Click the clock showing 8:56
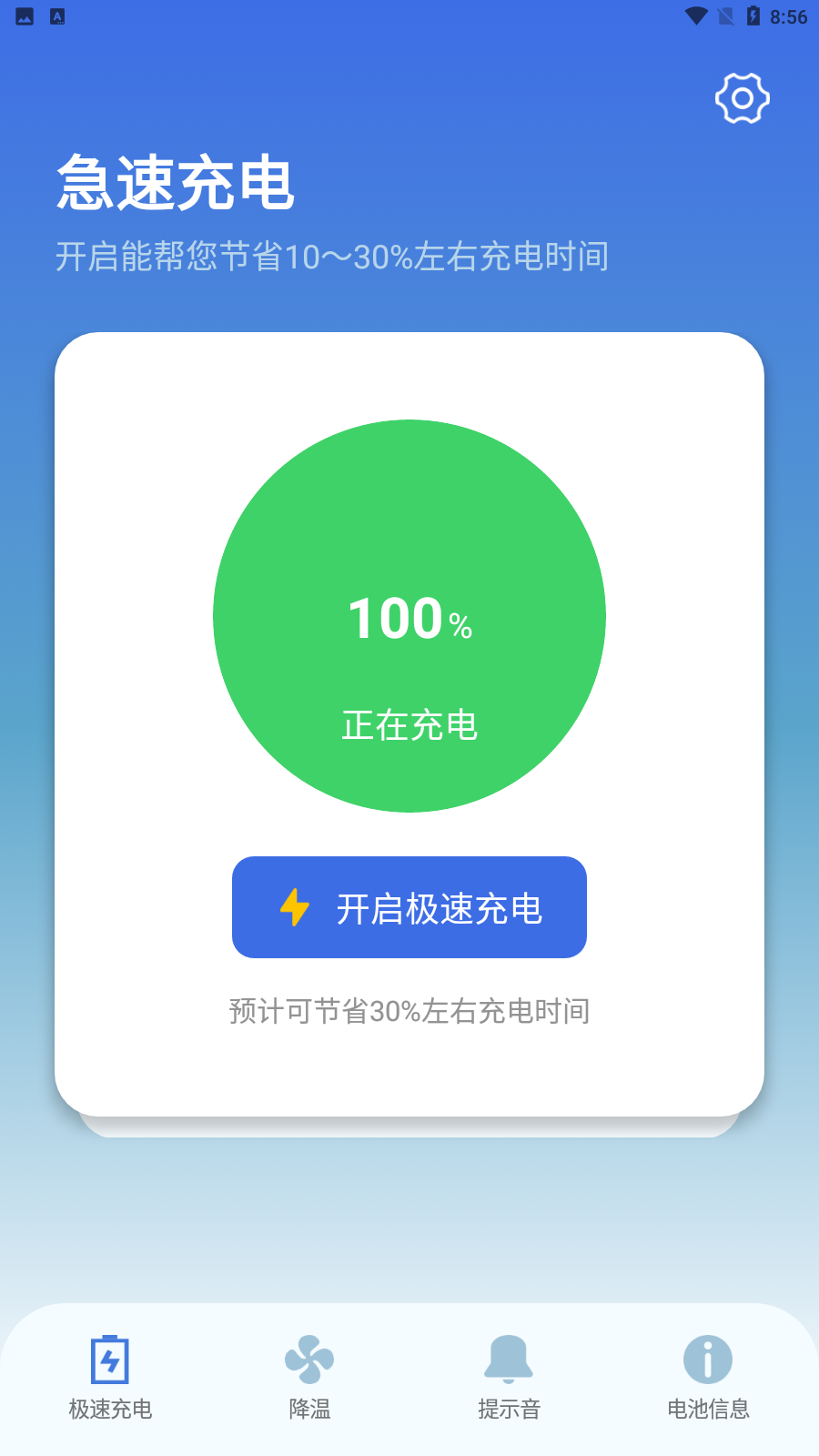Screen dimensions: 819x1456 point(790,15)
